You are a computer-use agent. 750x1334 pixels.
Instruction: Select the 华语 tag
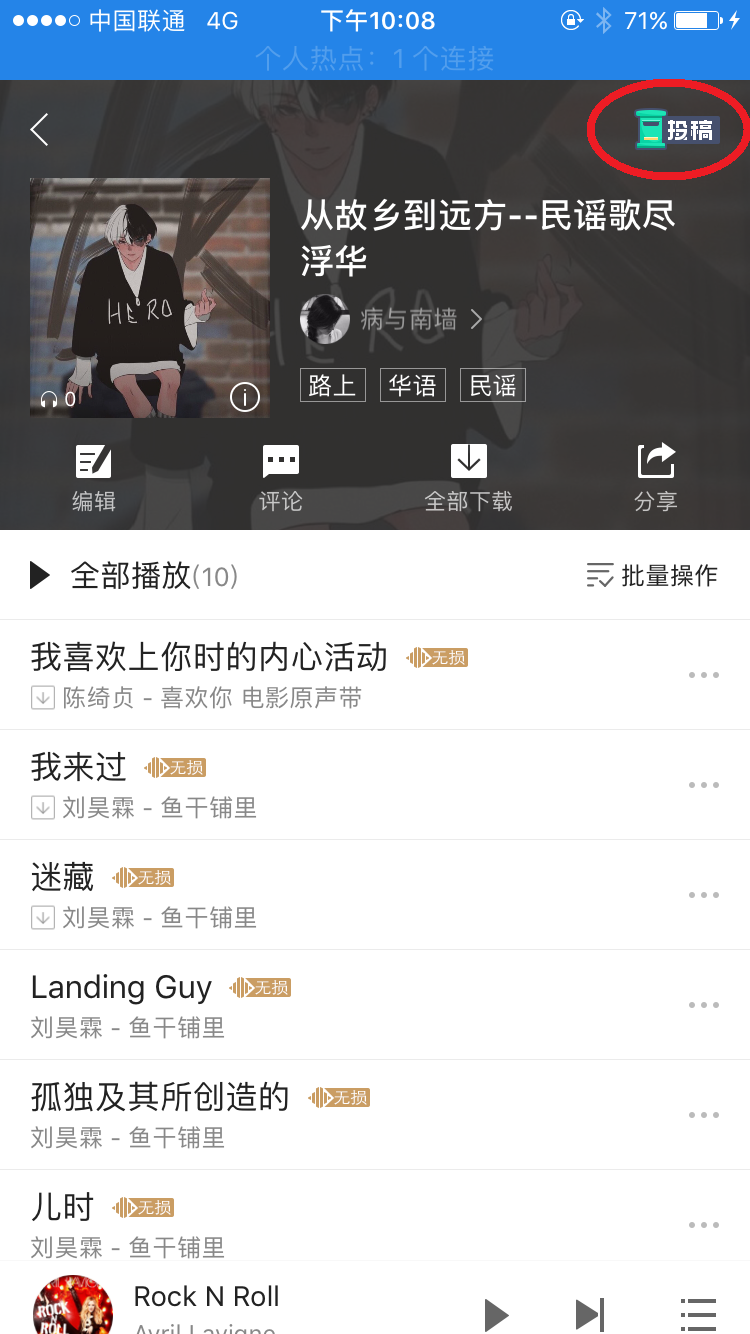pyautogui.click(x=413, y=385)
